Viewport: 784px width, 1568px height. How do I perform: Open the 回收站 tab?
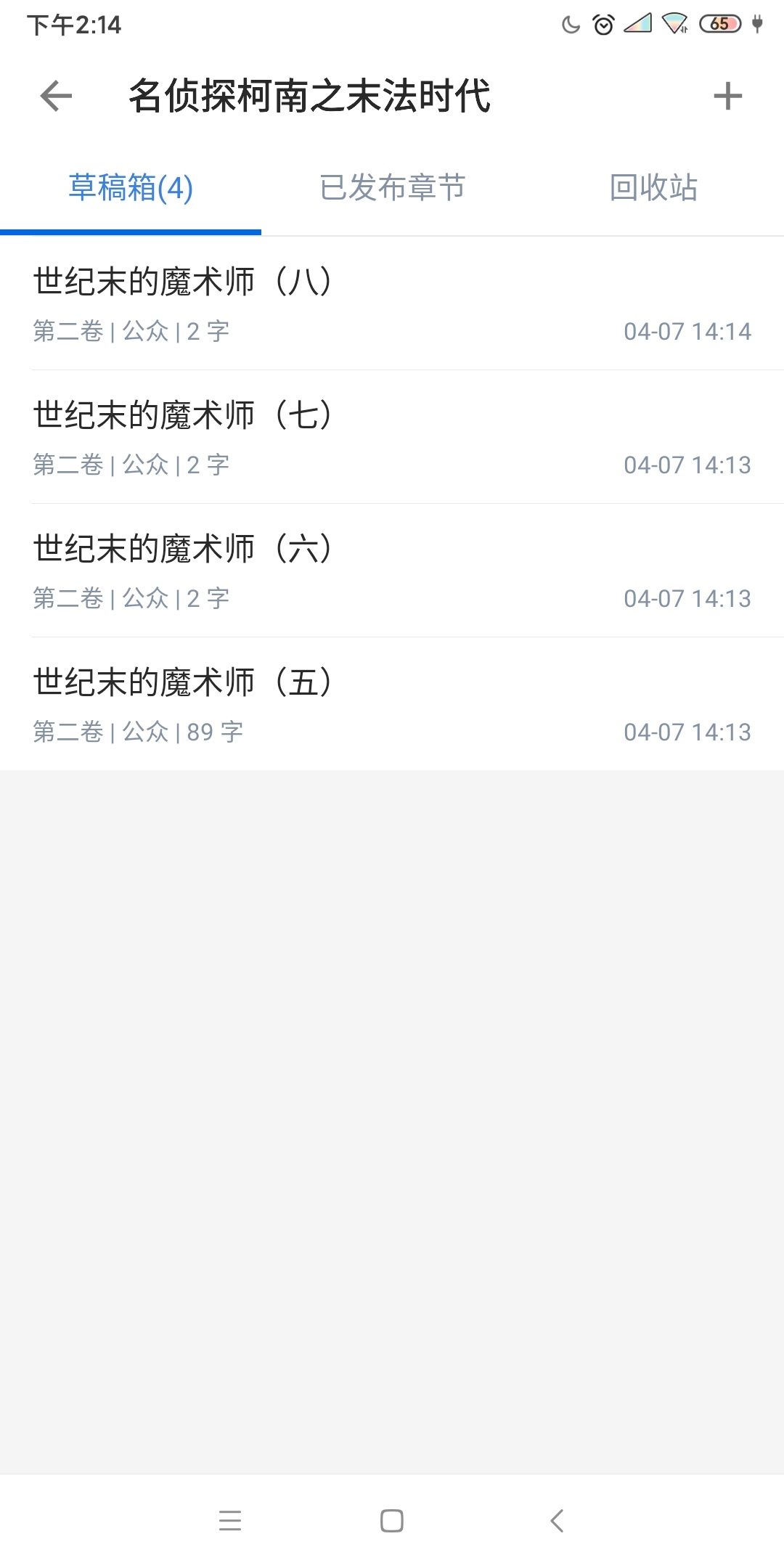[x=653, y=188]
